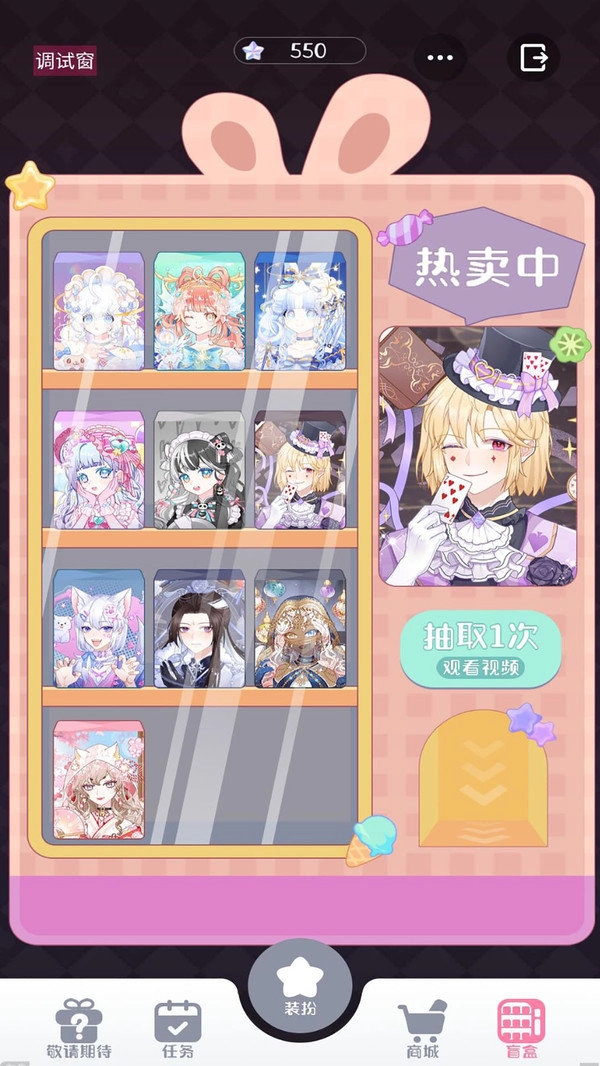Switch to the 盲盒 blind box tab
Viewport: 600px width, 1066px height.
pyautogui.click(x=521, y=1027)
